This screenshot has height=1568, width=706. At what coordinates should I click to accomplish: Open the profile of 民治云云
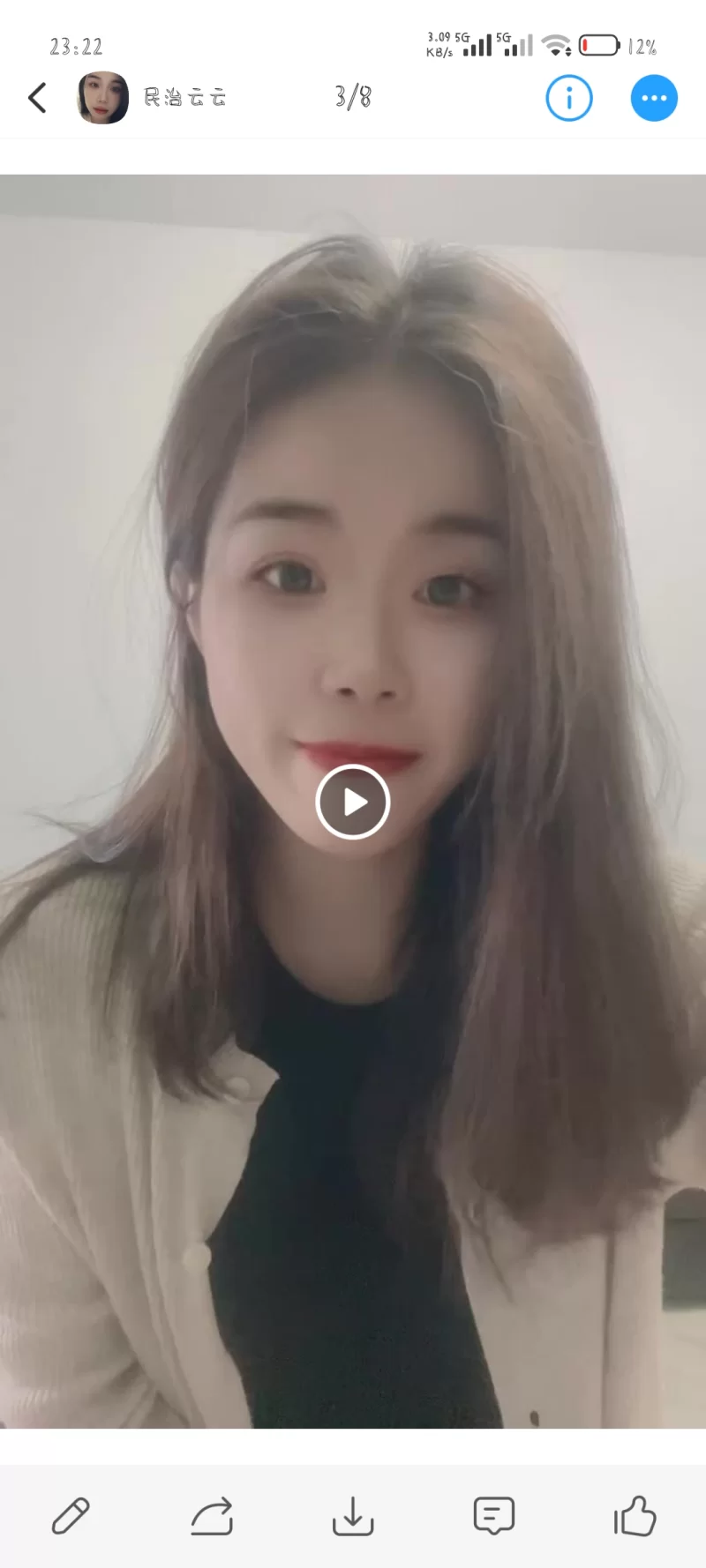point(103,98)
